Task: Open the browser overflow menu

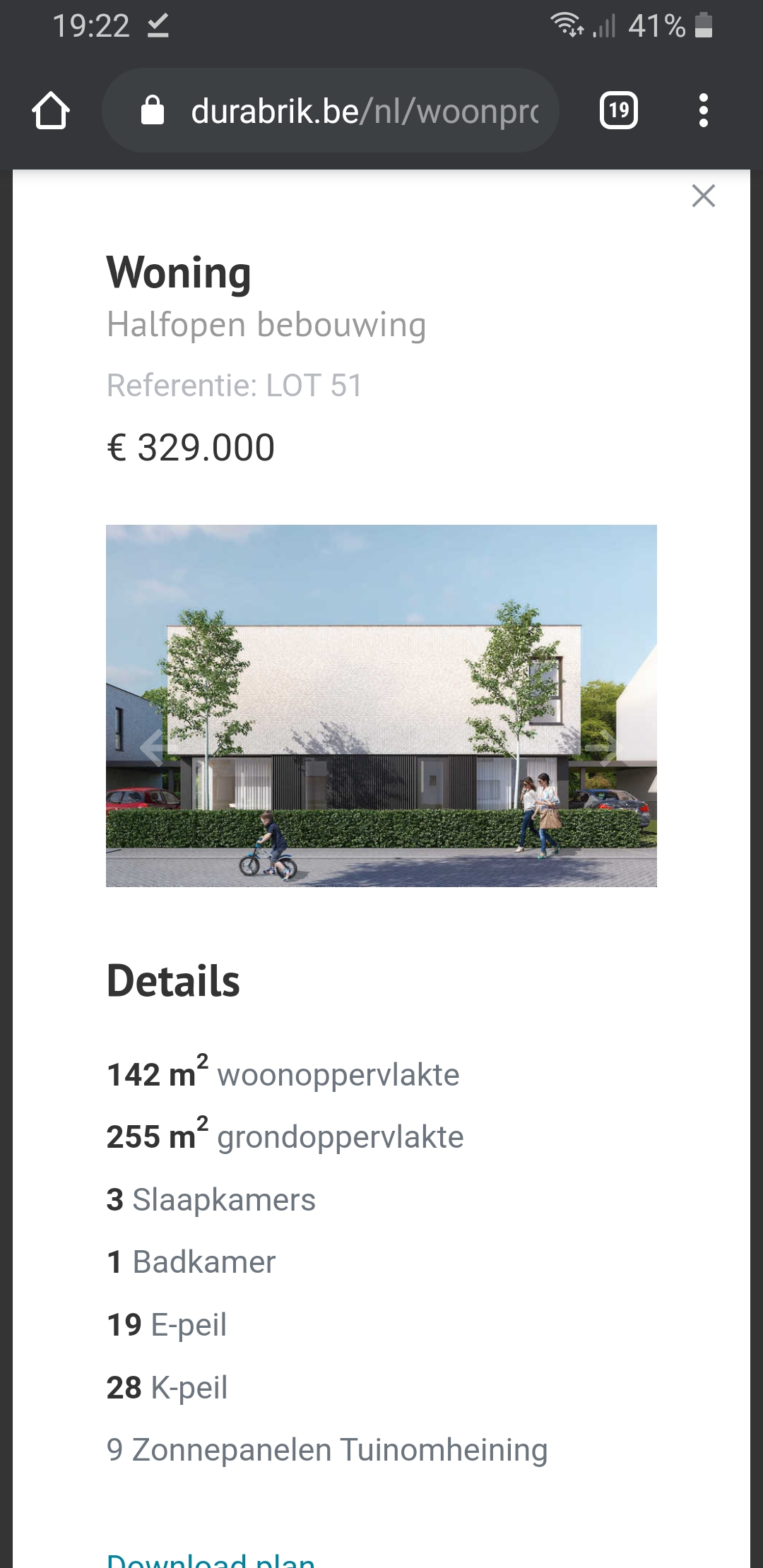Action: coord(703,111)
